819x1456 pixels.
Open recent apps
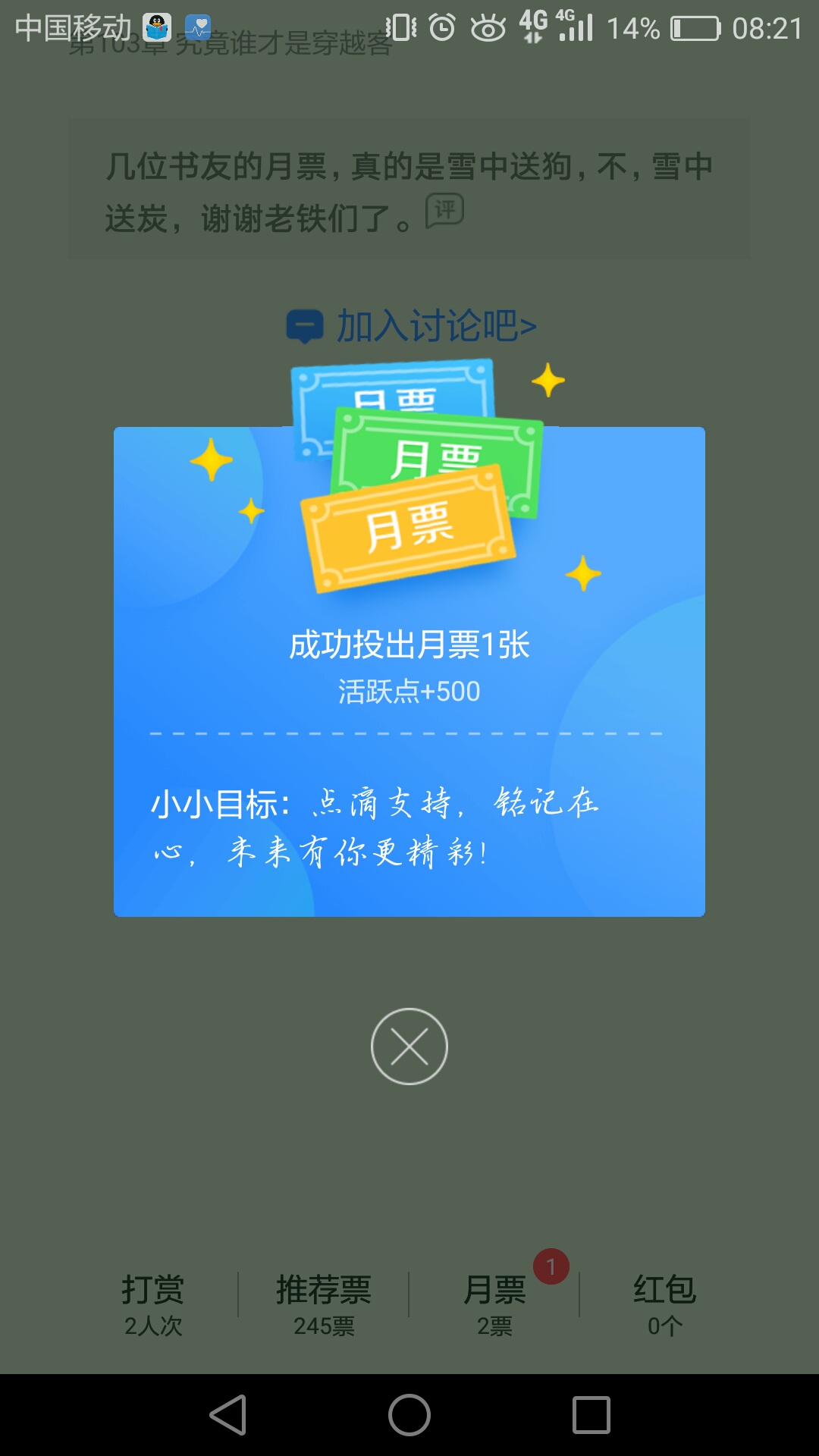pos(591,1415)
